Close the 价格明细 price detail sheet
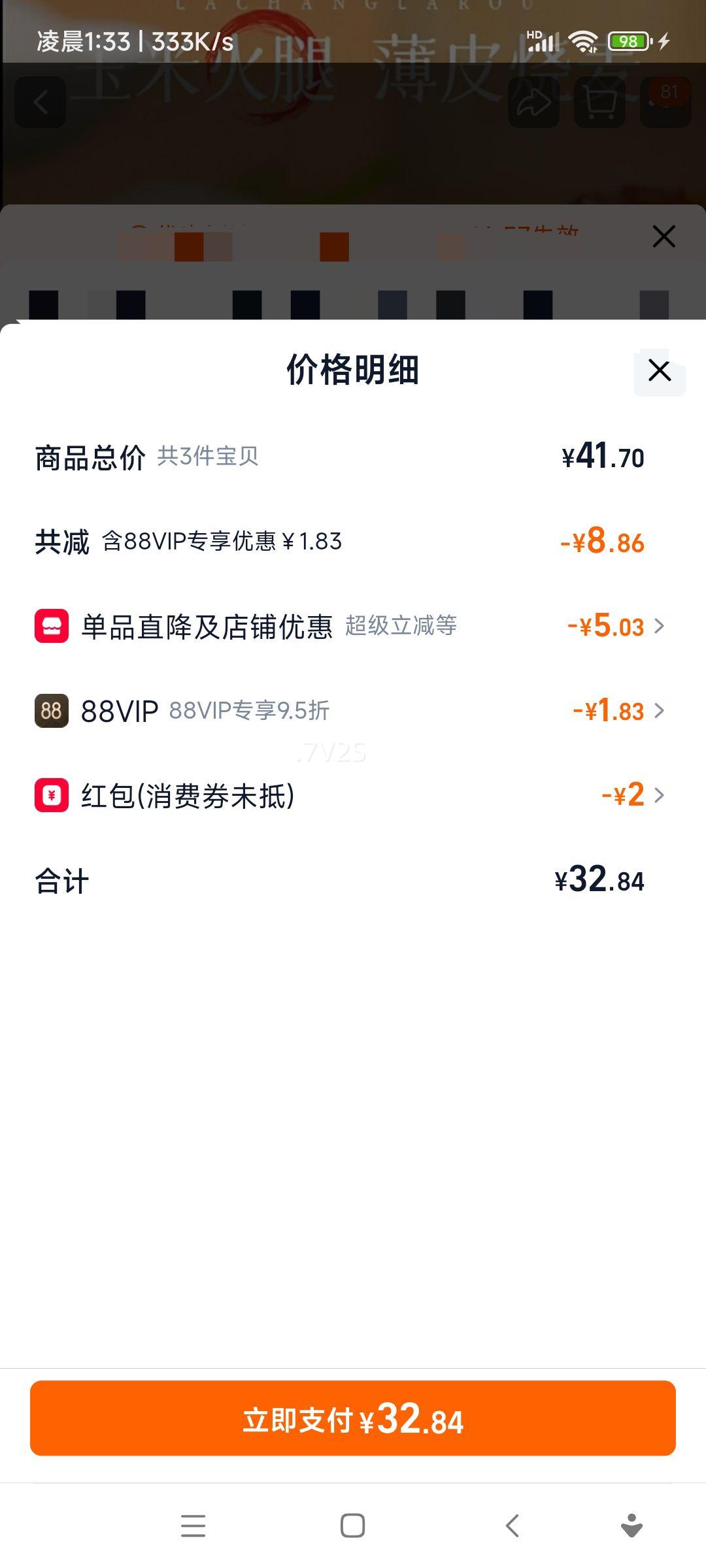The height and width of the screenshot is (1568, 706). (x=660, y=370)
